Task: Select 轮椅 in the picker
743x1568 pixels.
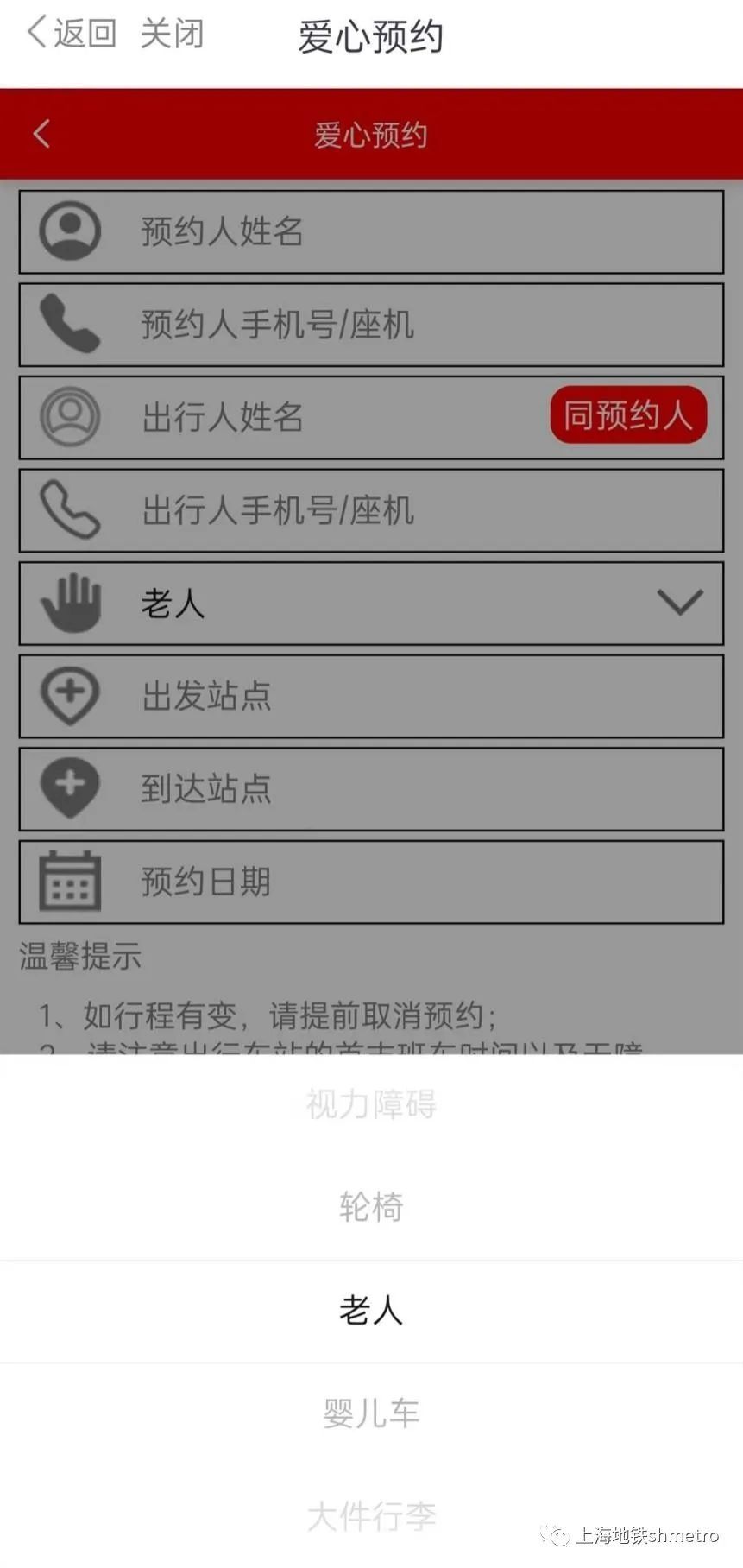Action: (x=371, y=1207)
